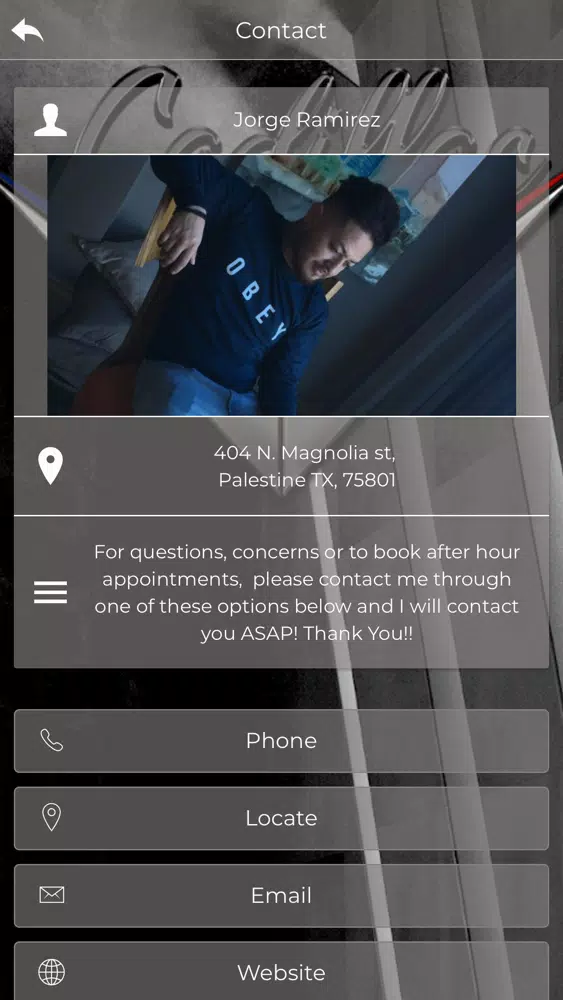Send a message via Email button

281,895
